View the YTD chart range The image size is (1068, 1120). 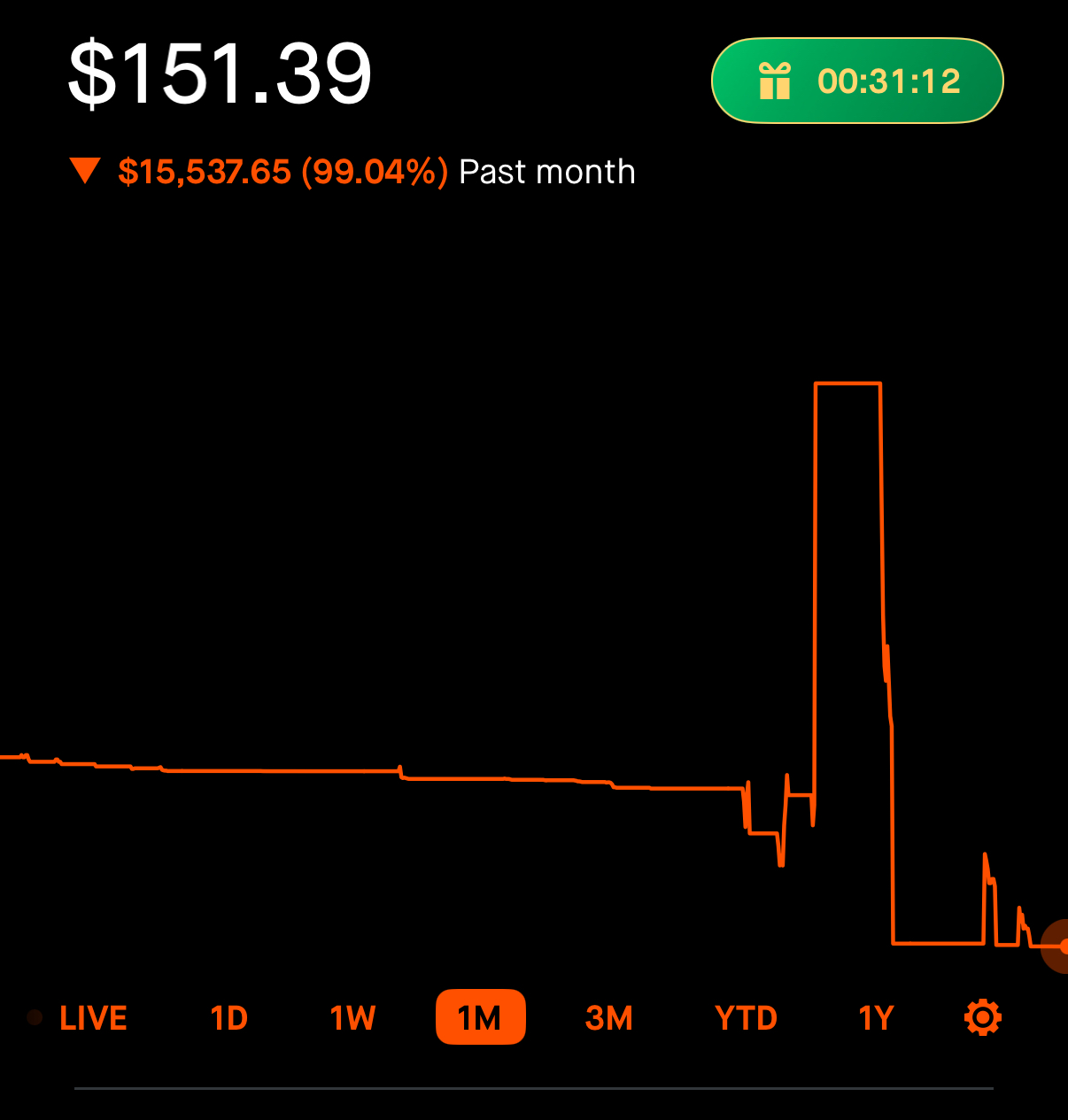click(746, 1018)
